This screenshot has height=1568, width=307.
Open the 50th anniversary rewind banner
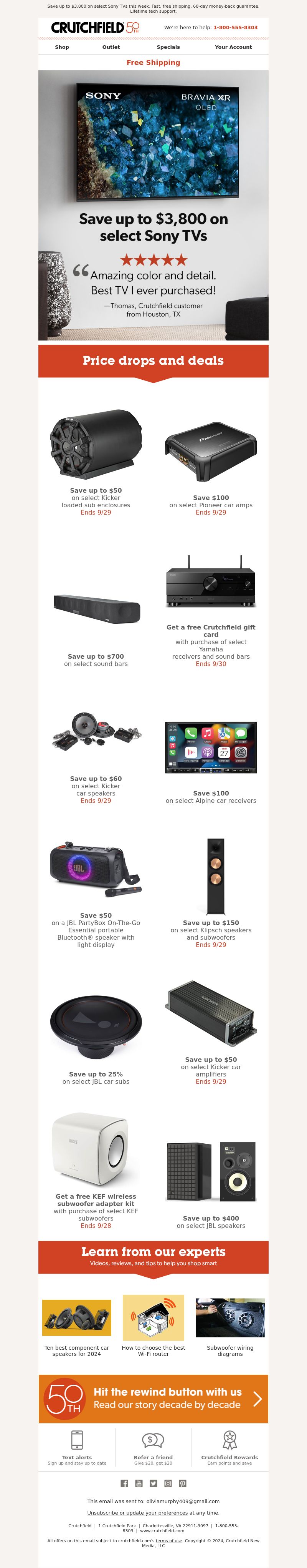click(153, 1398)
